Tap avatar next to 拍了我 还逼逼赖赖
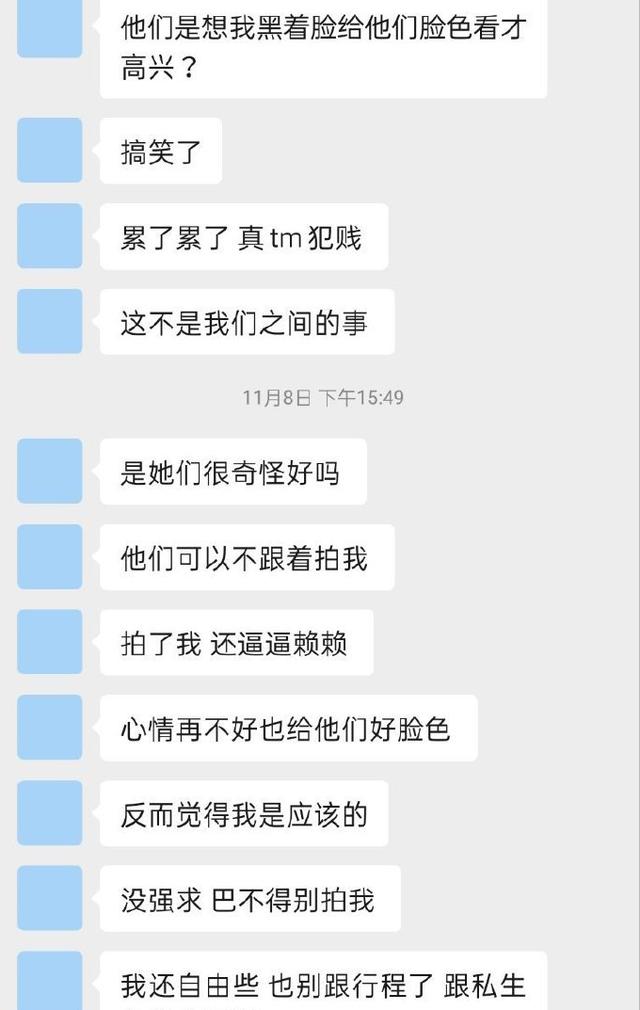The image size is (640, 1010). 49,642
